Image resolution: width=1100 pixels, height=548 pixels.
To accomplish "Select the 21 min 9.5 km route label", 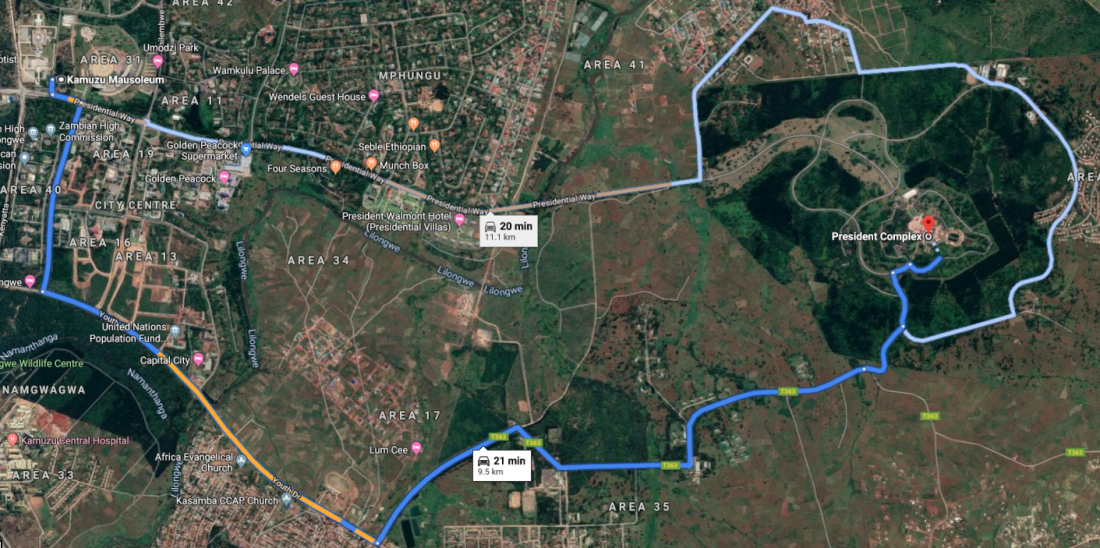I will 501,465.
